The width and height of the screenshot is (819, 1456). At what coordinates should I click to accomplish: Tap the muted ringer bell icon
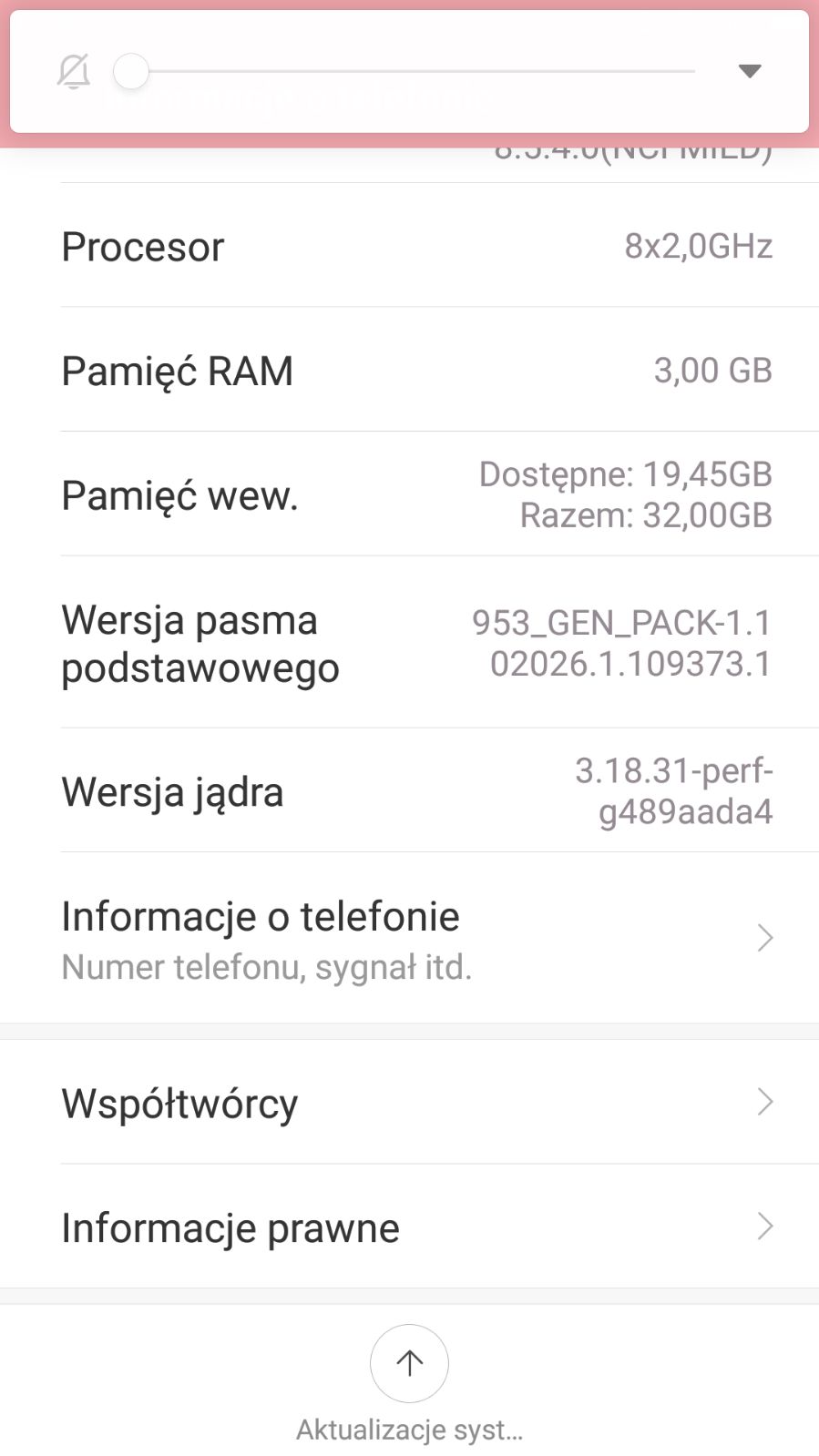point(74,71)
